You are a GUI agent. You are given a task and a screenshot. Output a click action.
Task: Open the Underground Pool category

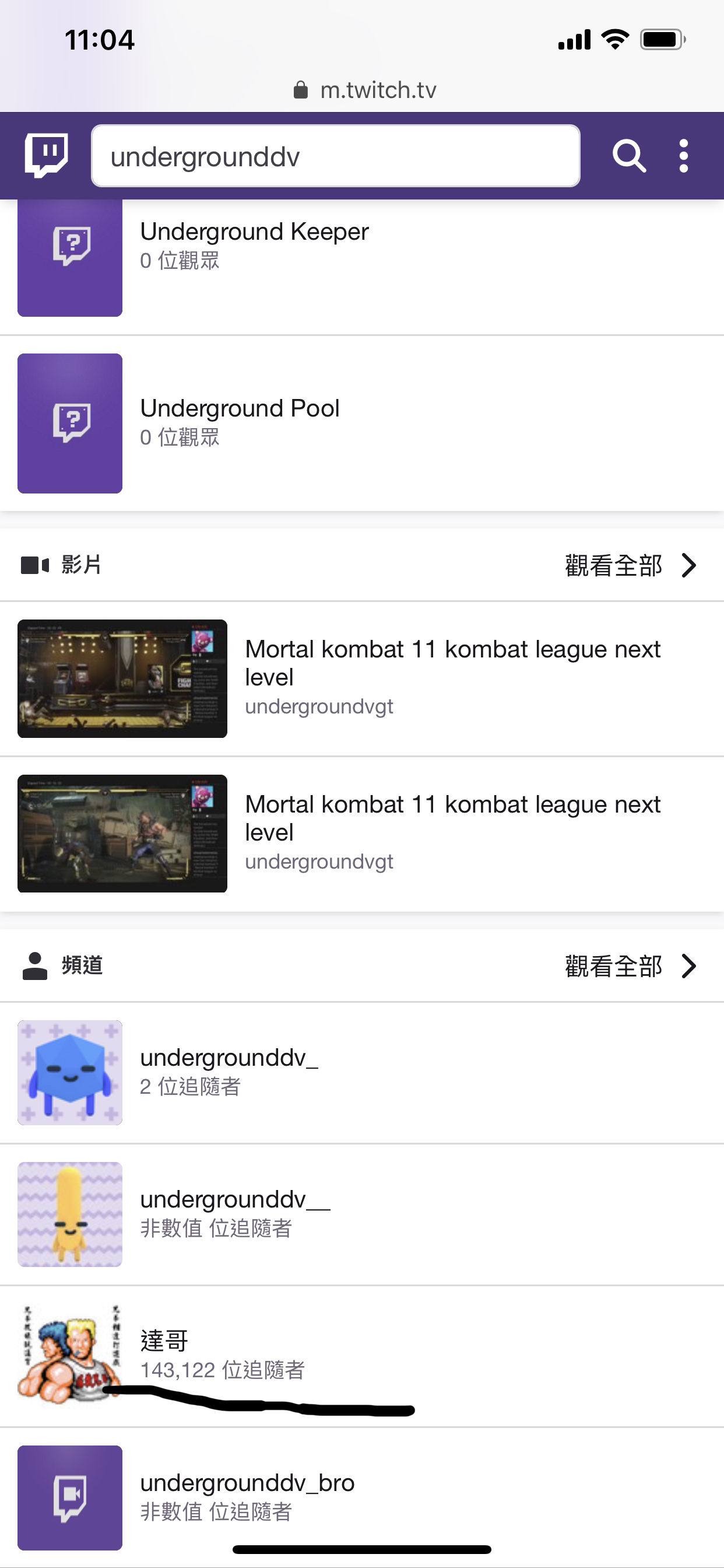pos(239,421)
